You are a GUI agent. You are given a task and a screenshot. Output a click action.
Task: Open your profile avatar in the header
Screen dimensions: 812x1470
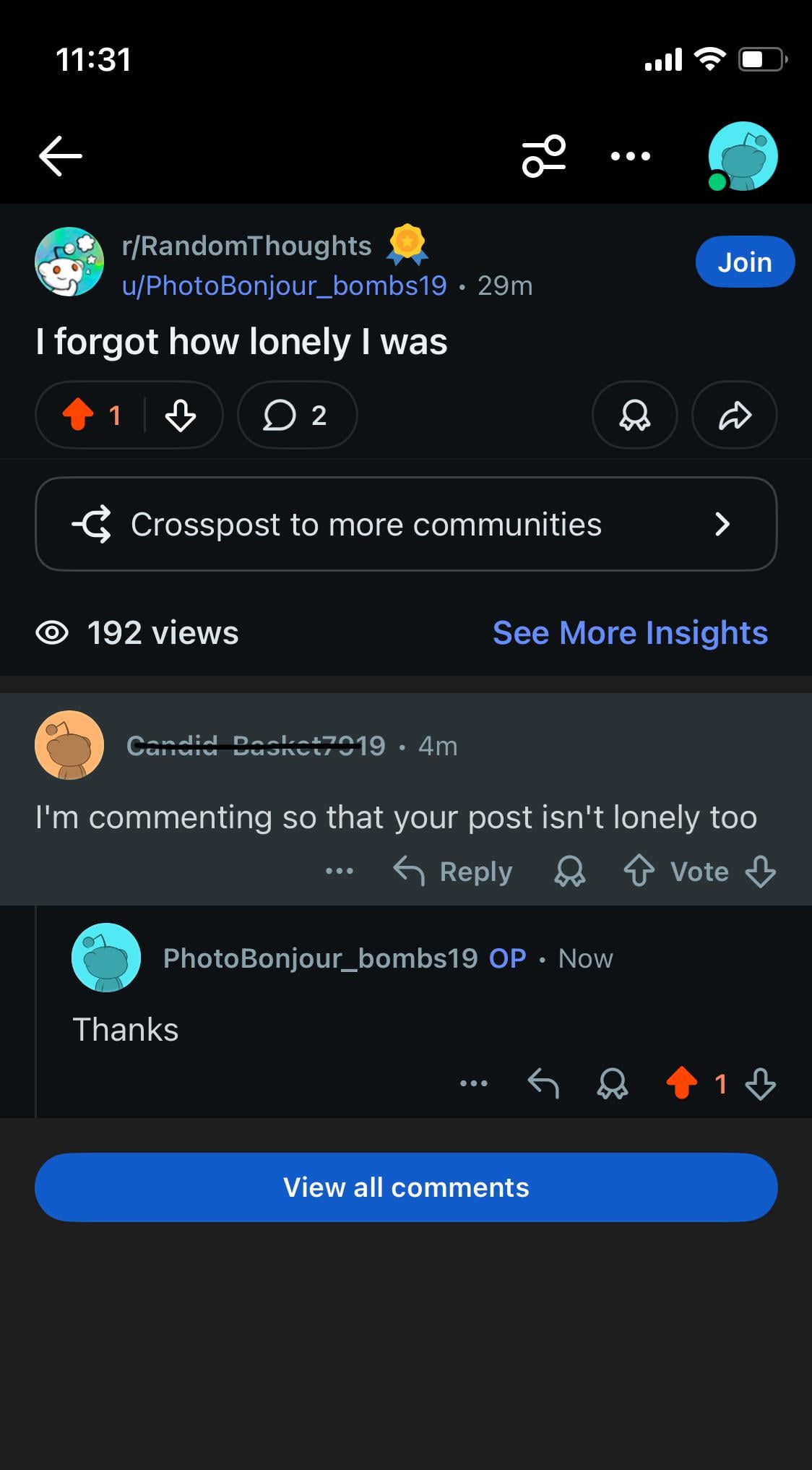pos(743,156)
